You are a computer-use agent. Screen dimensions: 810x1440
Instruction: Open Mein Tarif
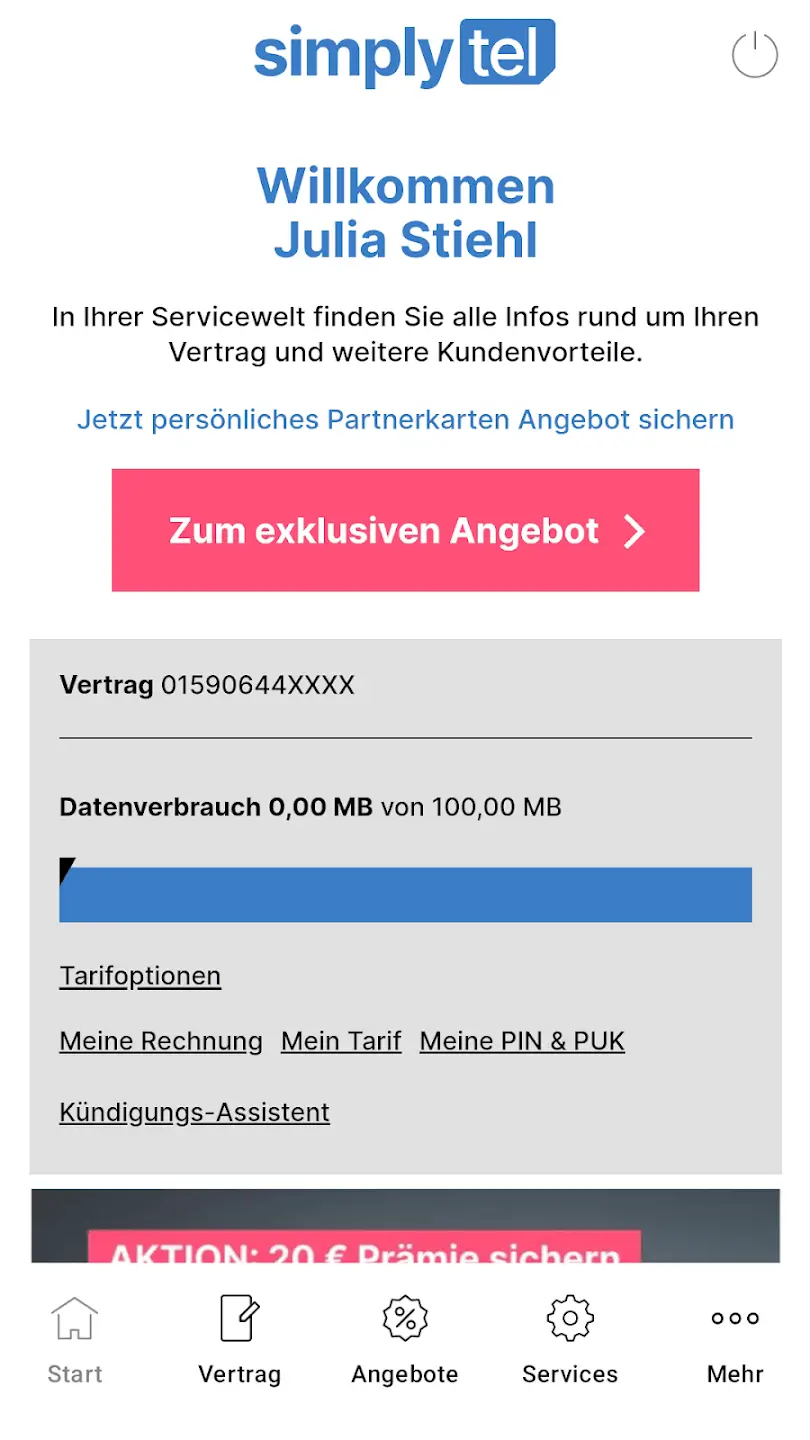(x=341, y=1041)
